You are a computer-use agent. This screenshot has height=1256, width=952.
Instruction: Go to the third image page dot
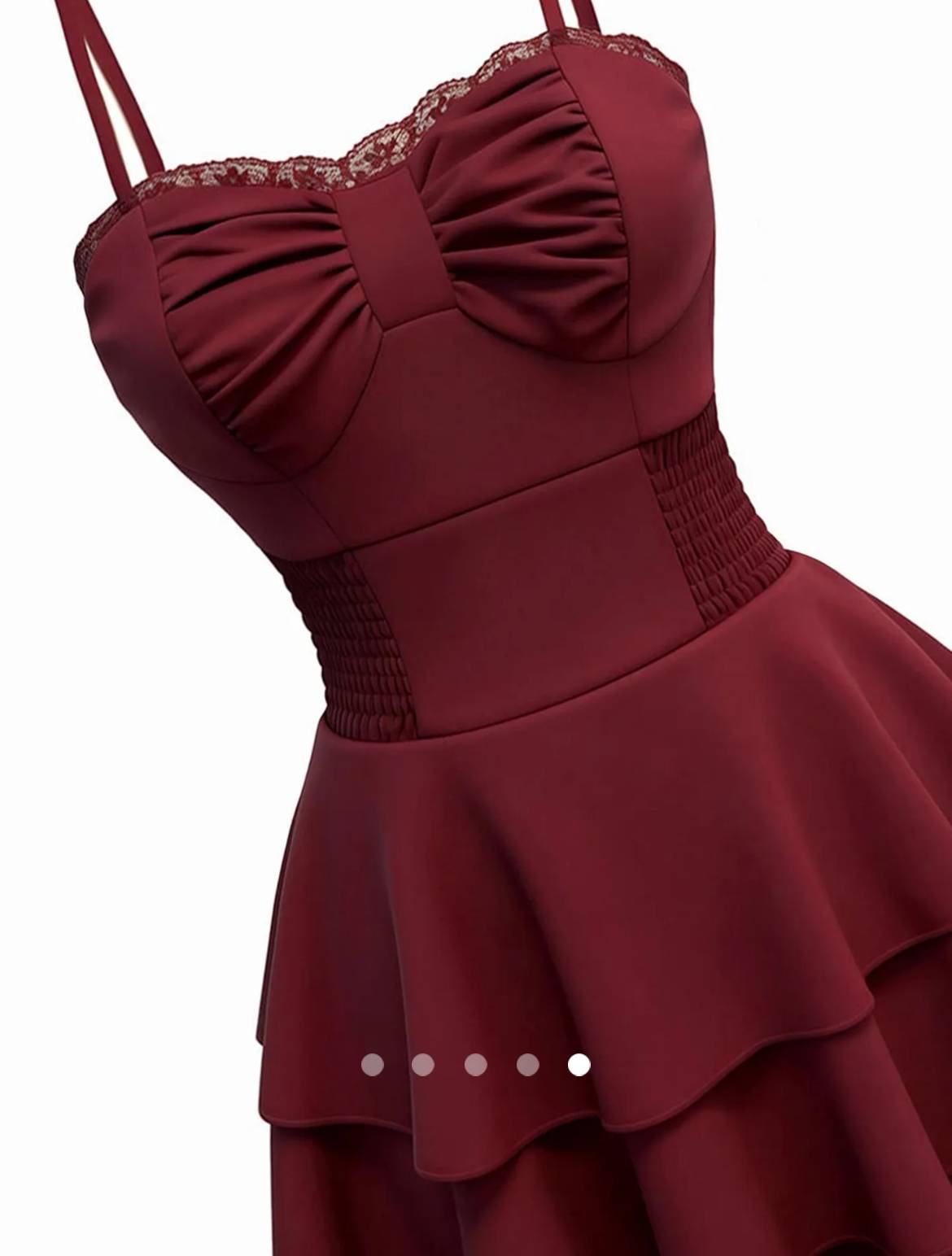(x=476, y=1064)
